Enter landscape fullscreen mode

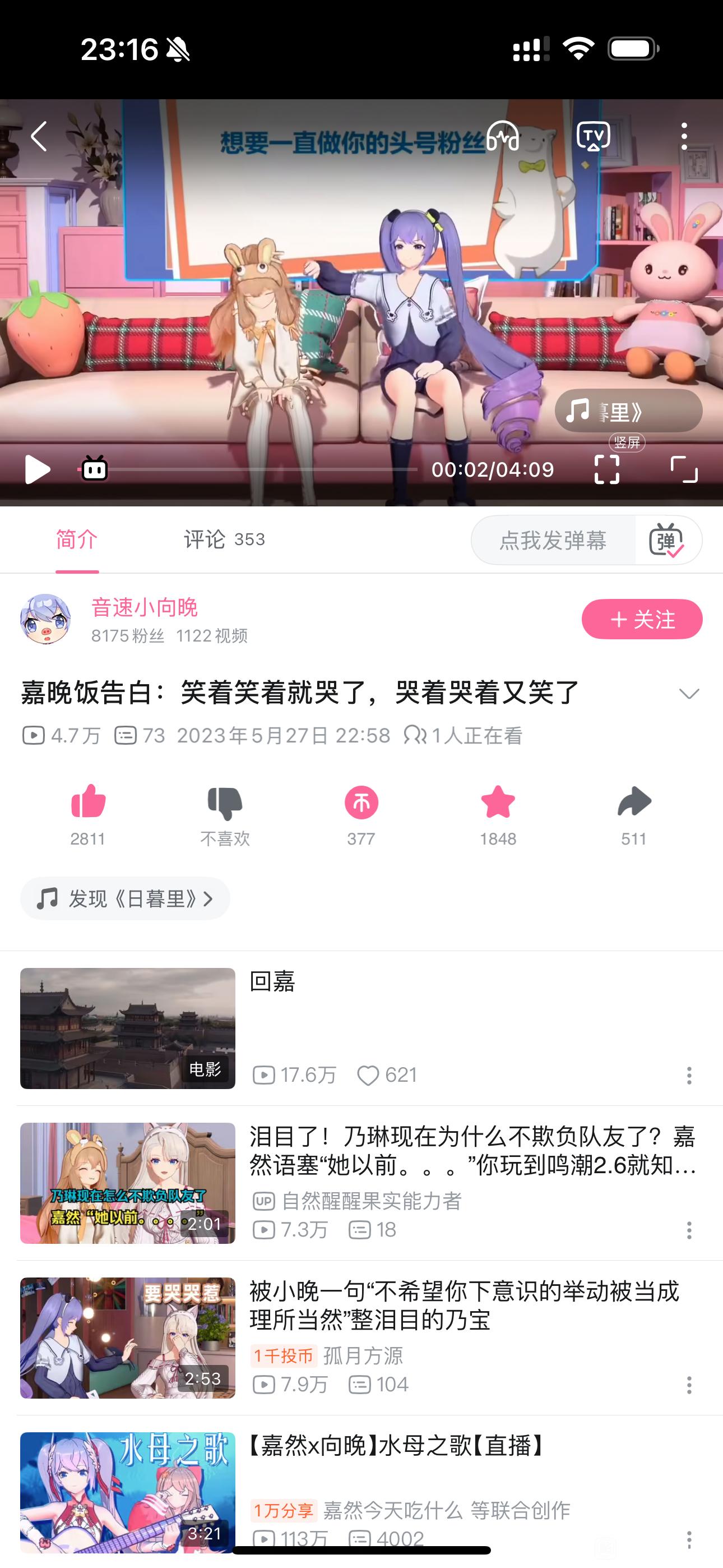(x=683, y=469)
